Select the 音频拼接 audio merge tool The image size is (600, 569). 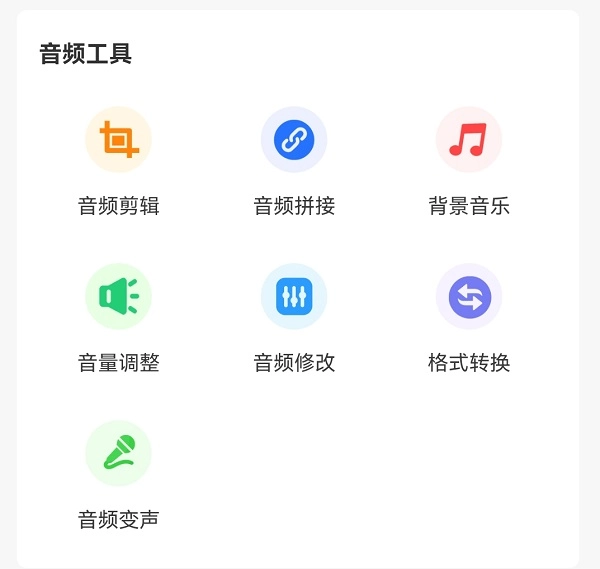[293, 140]
